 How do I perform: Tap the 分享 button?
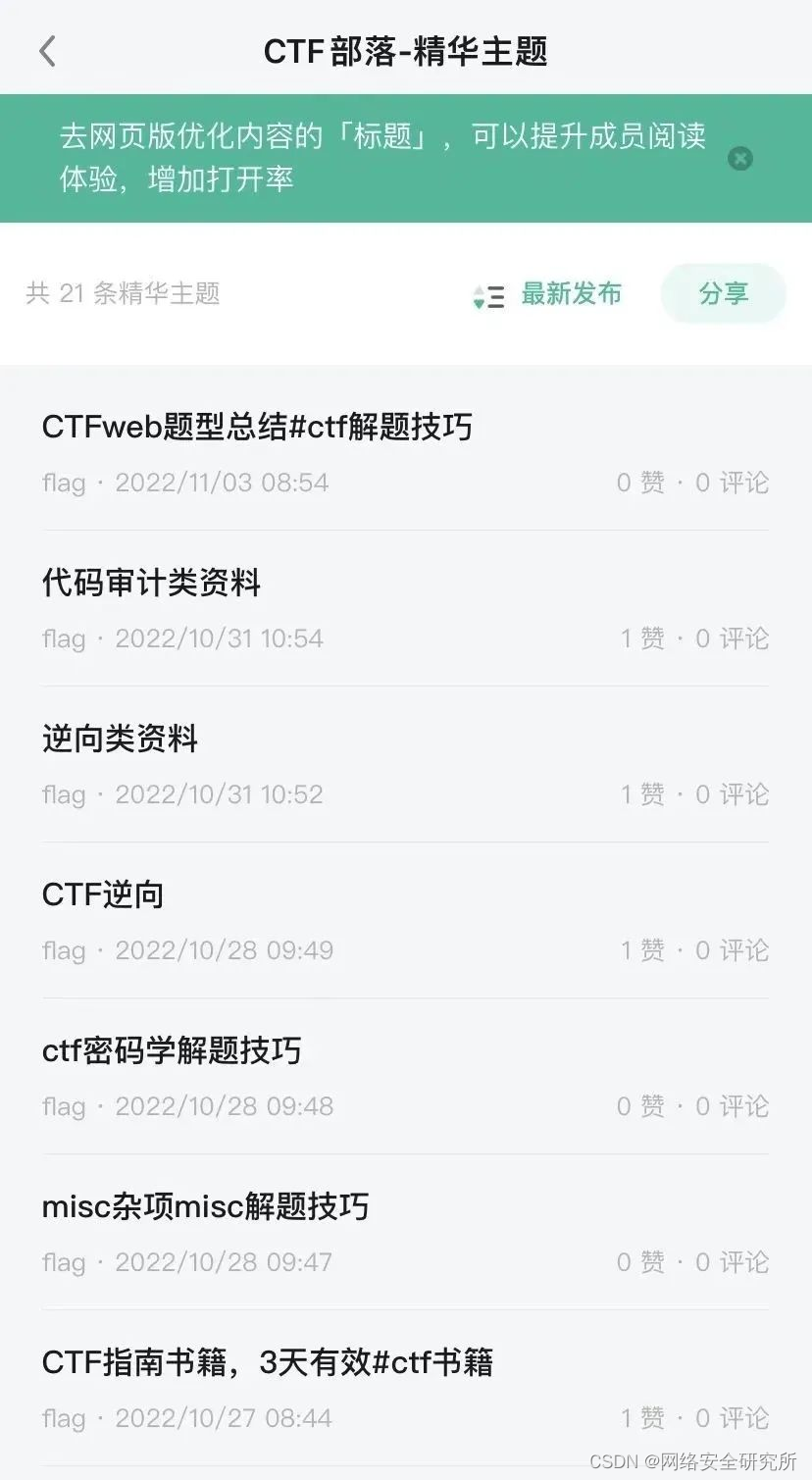(723, 293)
